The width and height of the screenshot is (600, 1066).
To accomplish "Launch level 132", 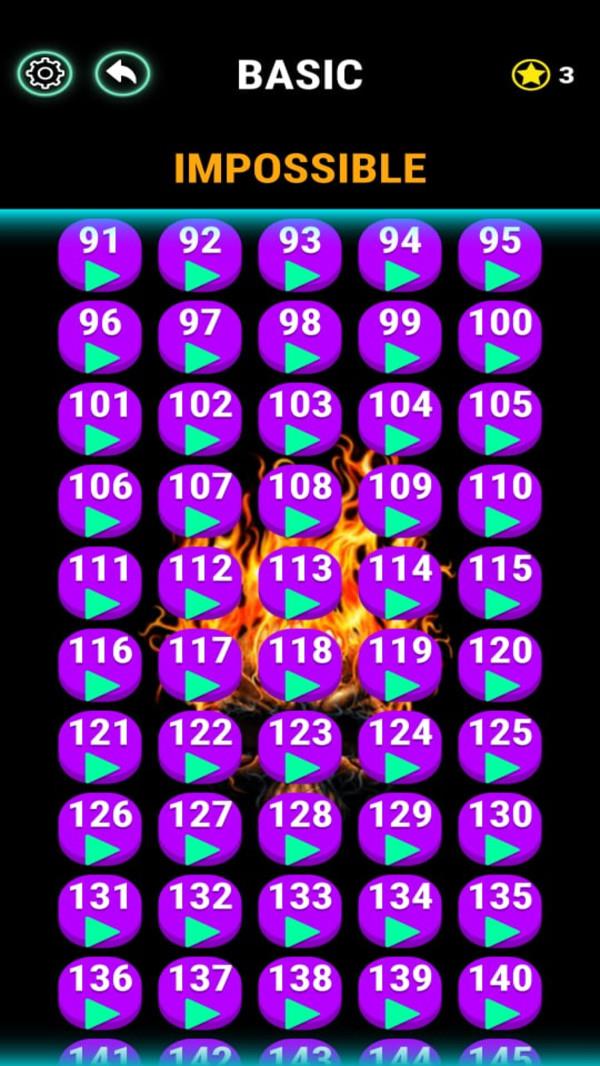I will click(x=200, y=913).
